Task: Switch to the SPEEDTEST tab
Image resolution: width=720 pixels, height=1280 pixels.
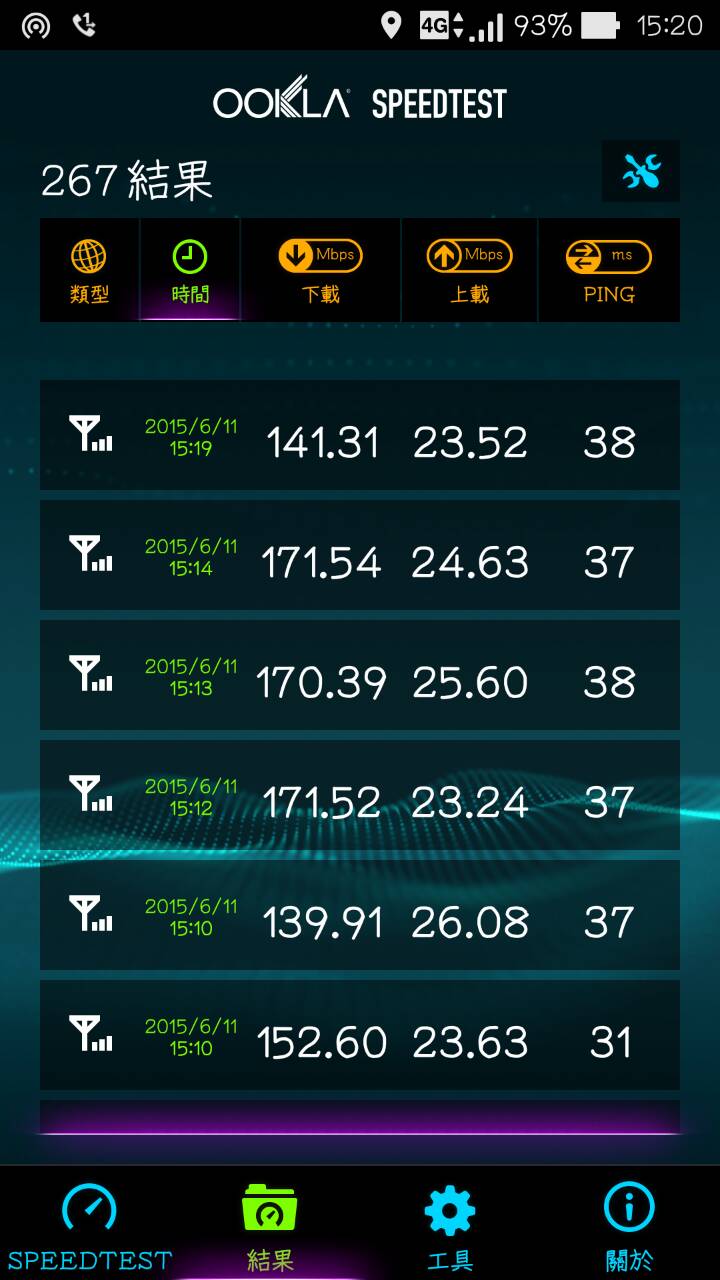Action: click(x=90, y=1224)
